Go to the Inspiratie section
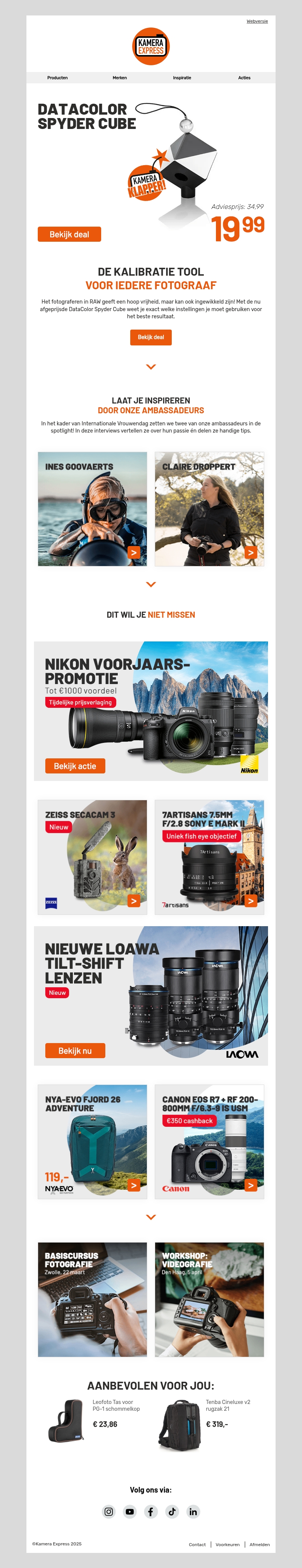 tap(182, 78)
